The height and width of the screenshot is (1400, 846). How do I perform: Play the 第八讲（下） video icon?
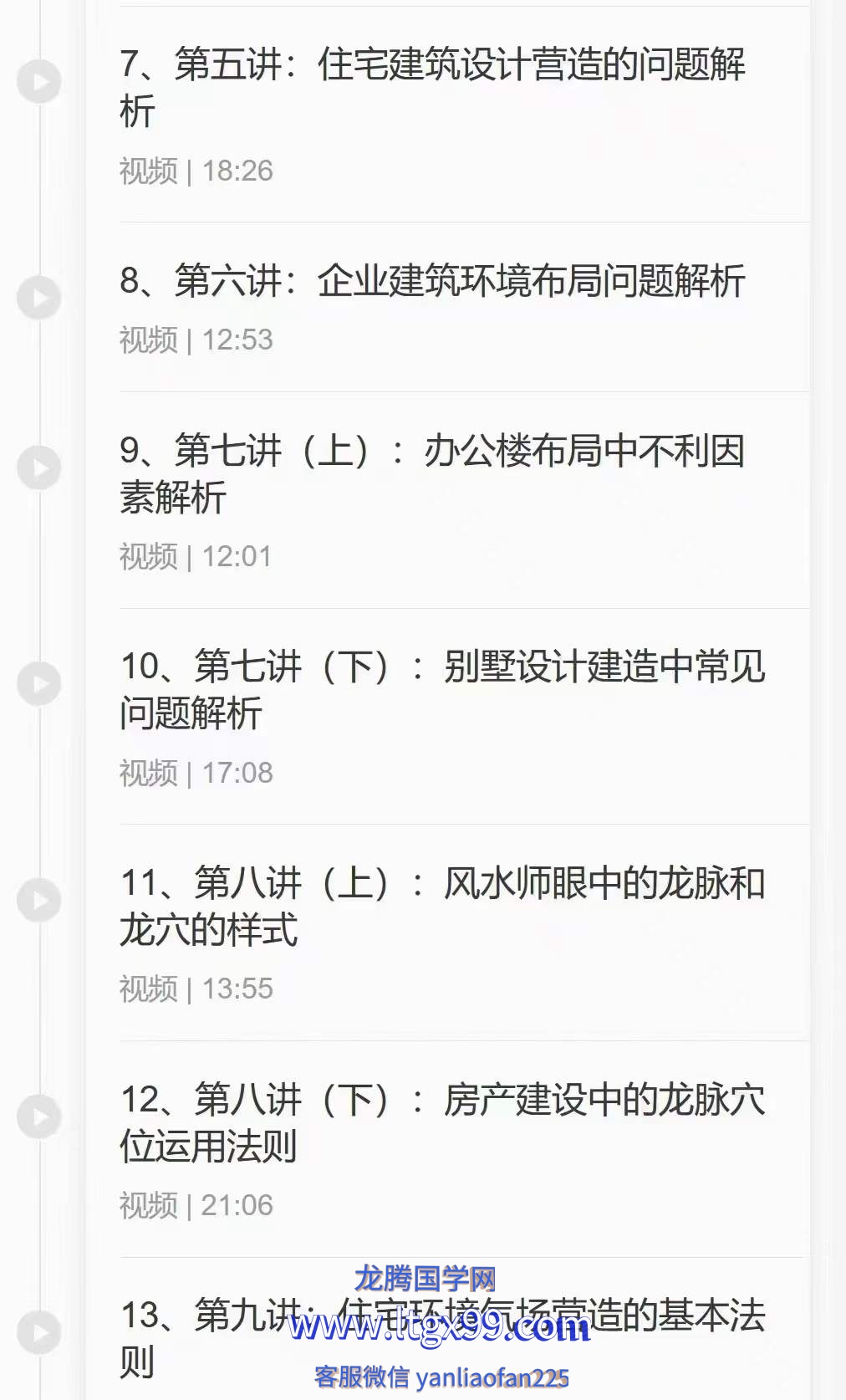coord(39,1116)
